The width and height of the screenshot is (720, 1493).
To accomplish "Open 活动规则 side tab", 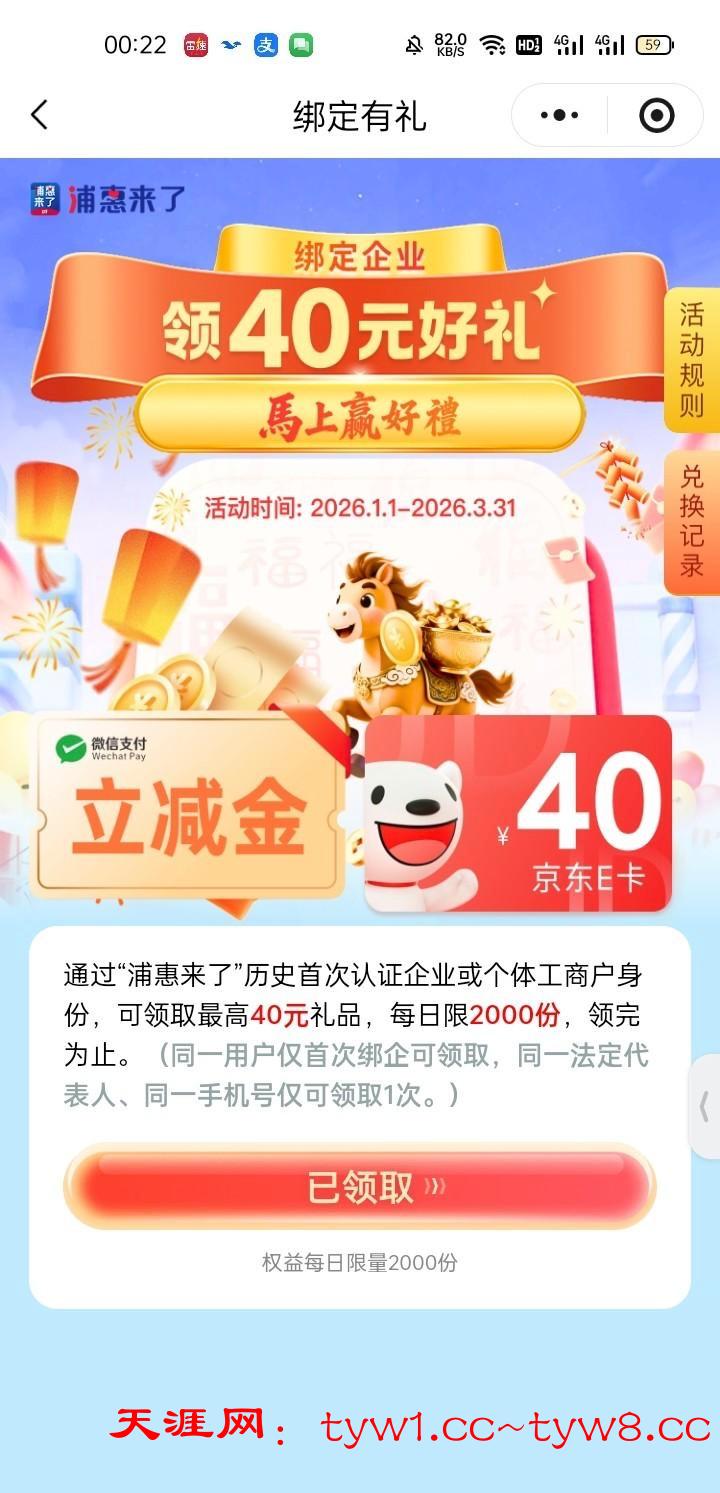I will click(x=692, y=360).
